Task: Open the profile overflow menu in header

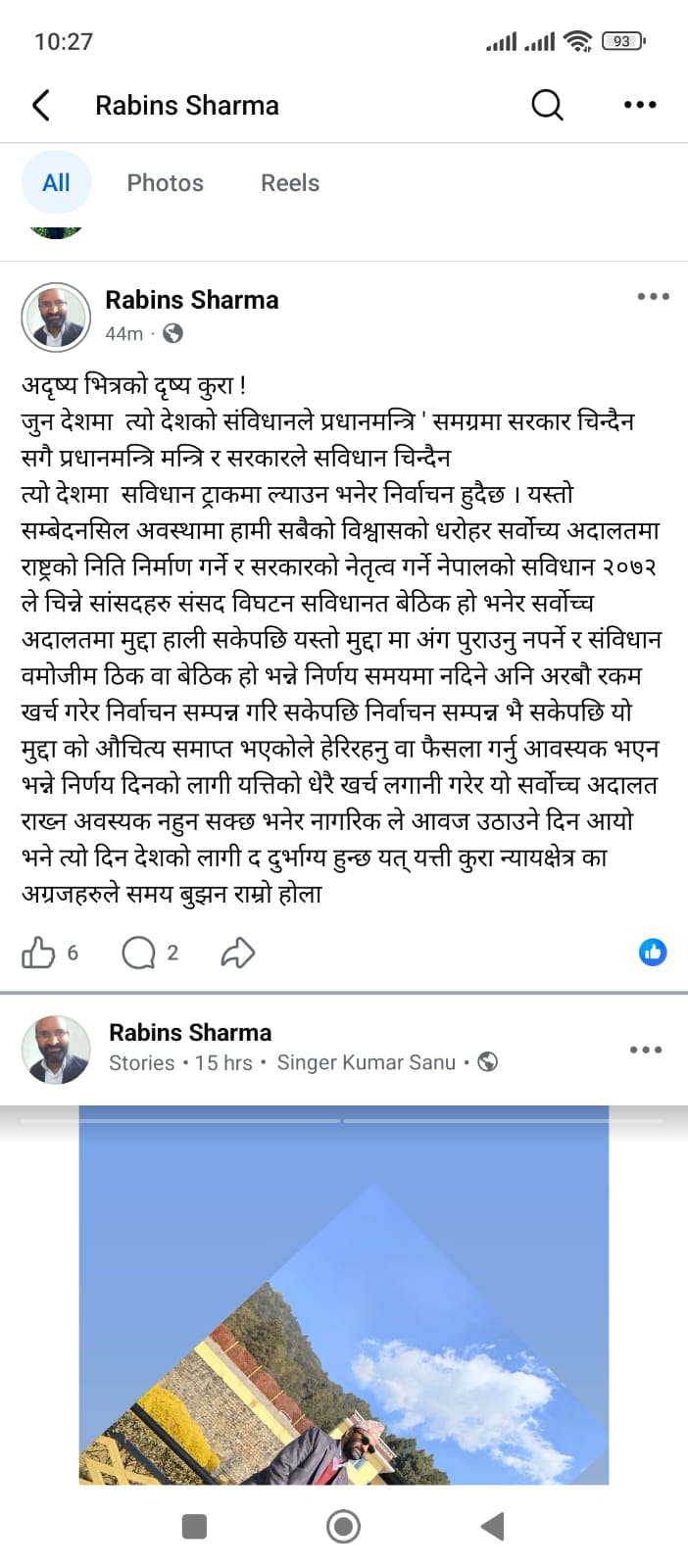Action: click(x=639, y=105)
